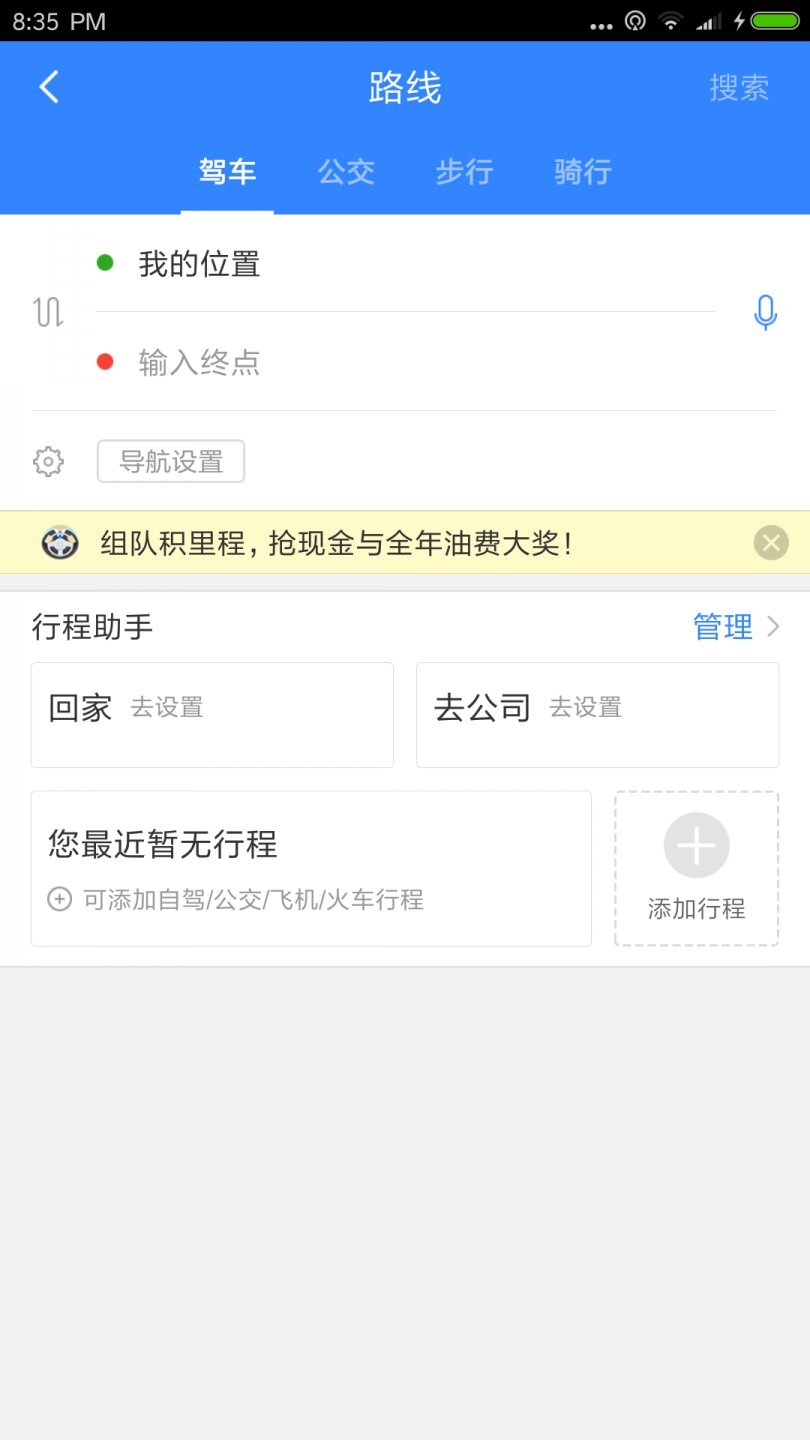Tap 搜索 in the top bar

coord(740,87)
